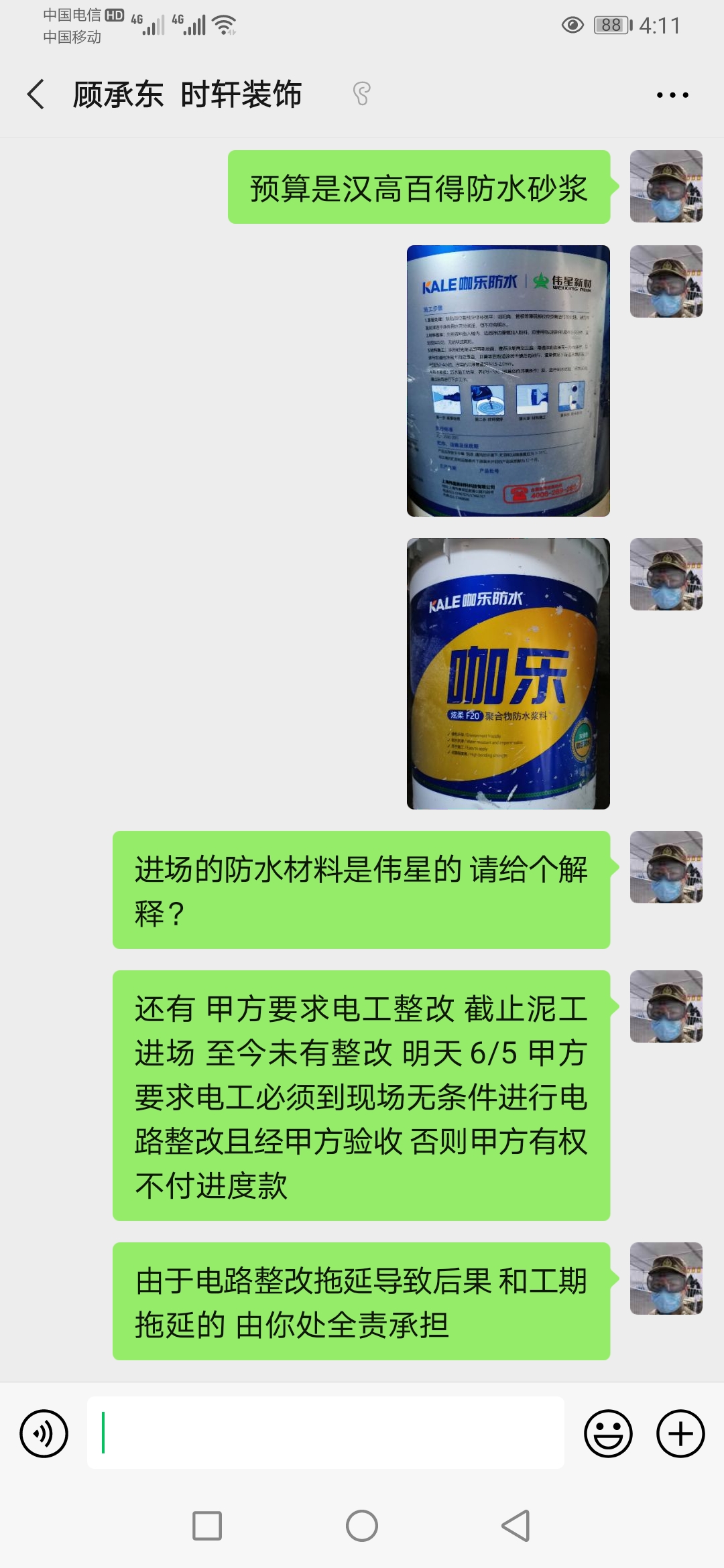Open the photo of the KALE bucket instructions label
This screenshot has width=724, height=1568.
tap(508, 381)
